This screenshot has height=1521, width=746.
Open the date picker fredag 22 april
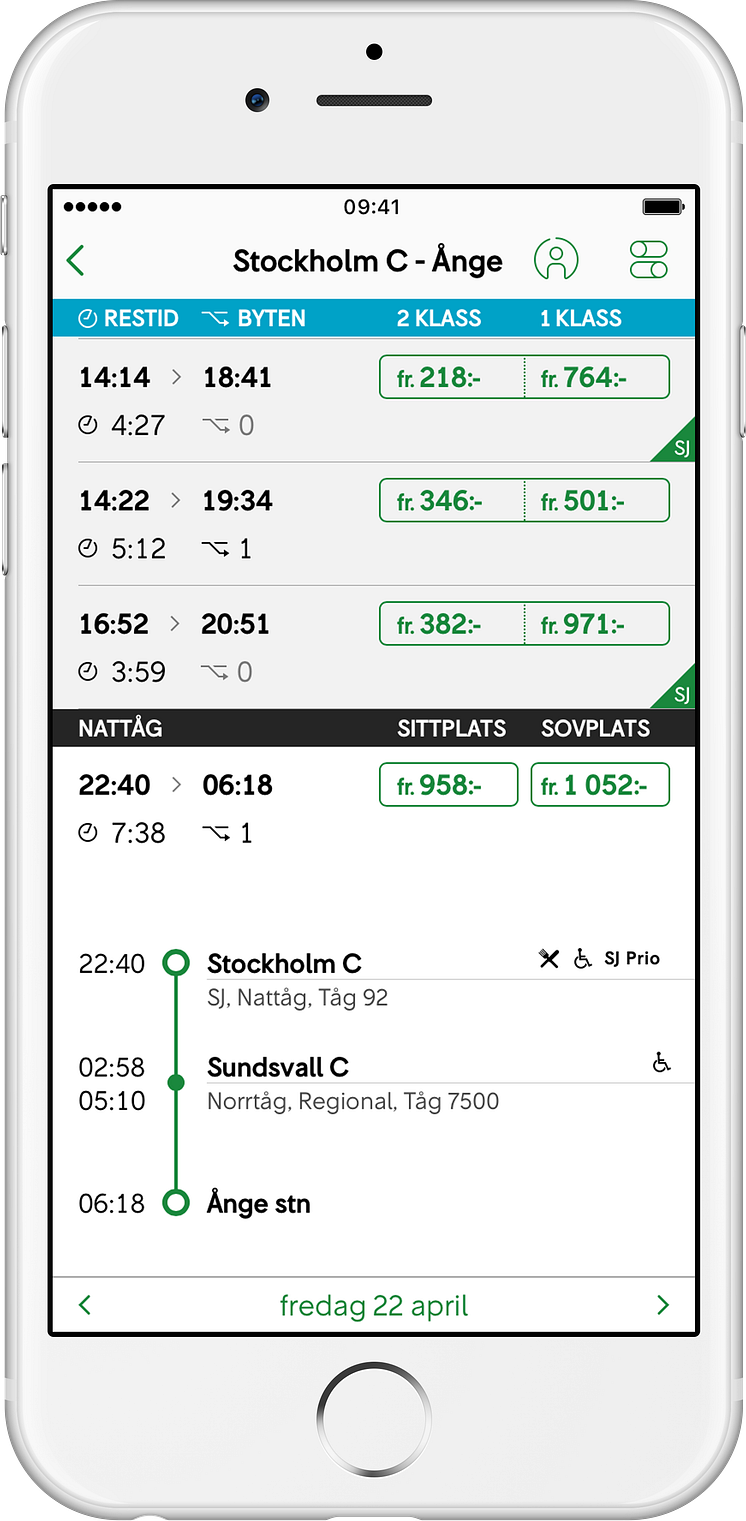[374, 1306]
